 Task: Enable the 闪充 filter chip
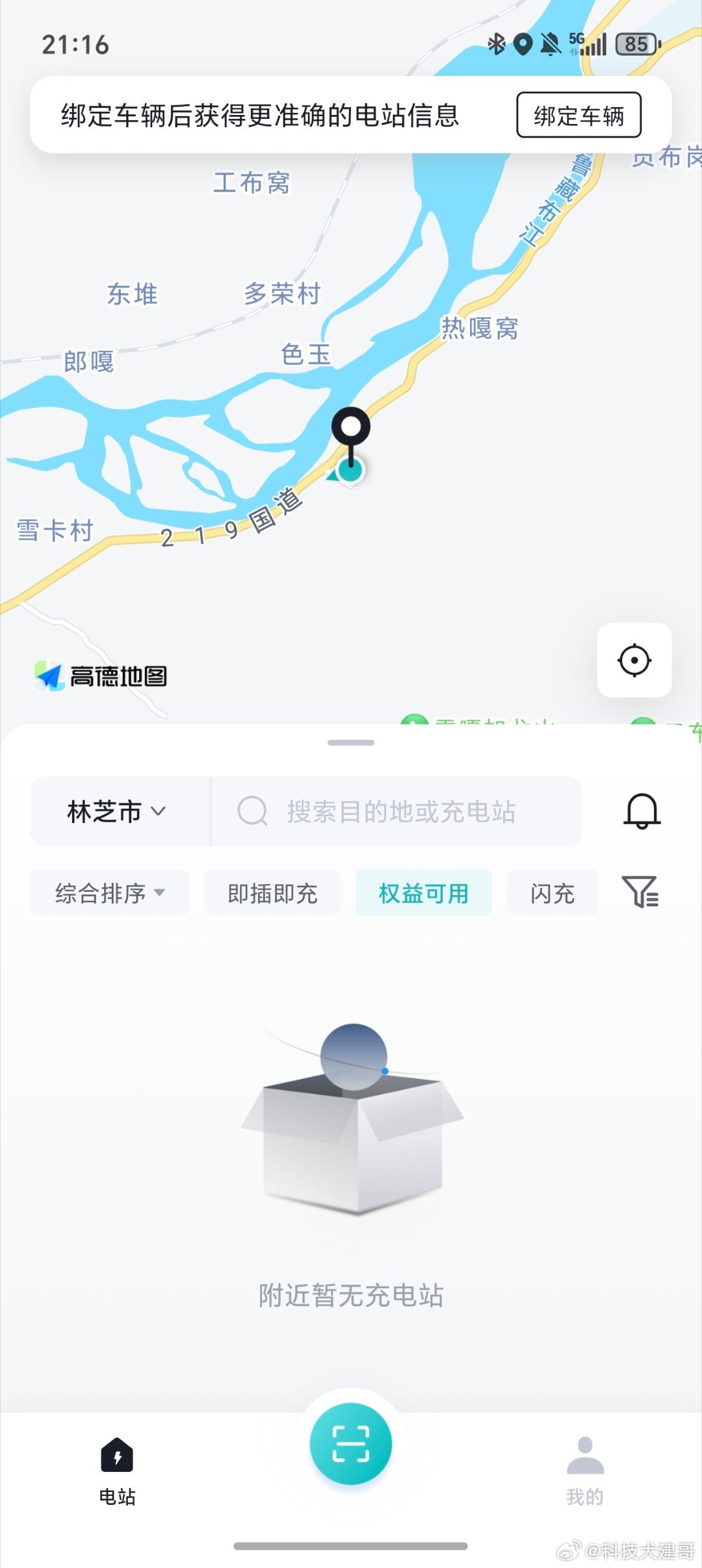tap(551, 892)
